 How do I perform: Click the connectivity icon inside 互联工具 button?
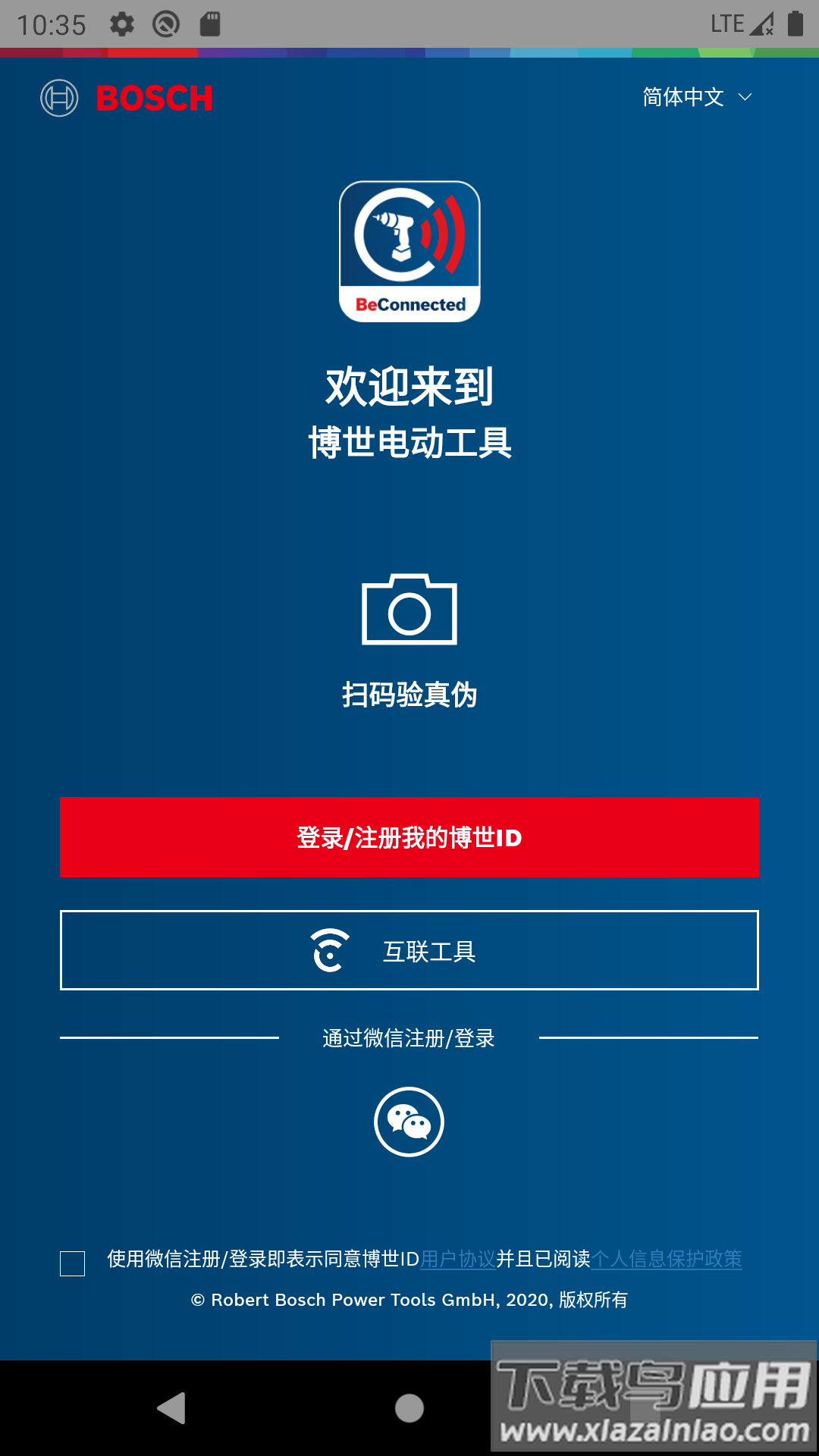pos(329,950)
